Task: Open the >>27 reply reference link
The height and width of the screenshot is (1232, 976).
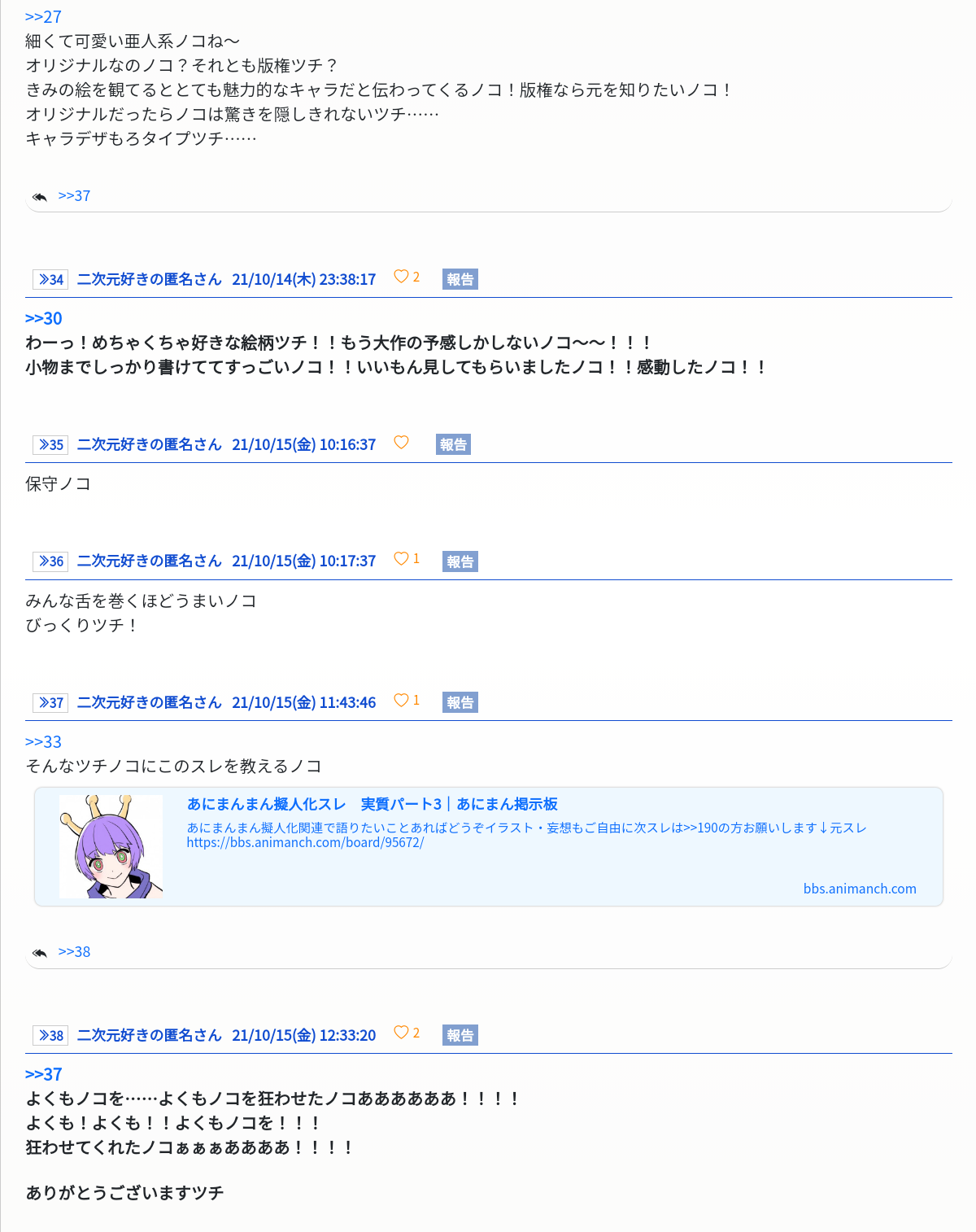Action: [43, 17]
